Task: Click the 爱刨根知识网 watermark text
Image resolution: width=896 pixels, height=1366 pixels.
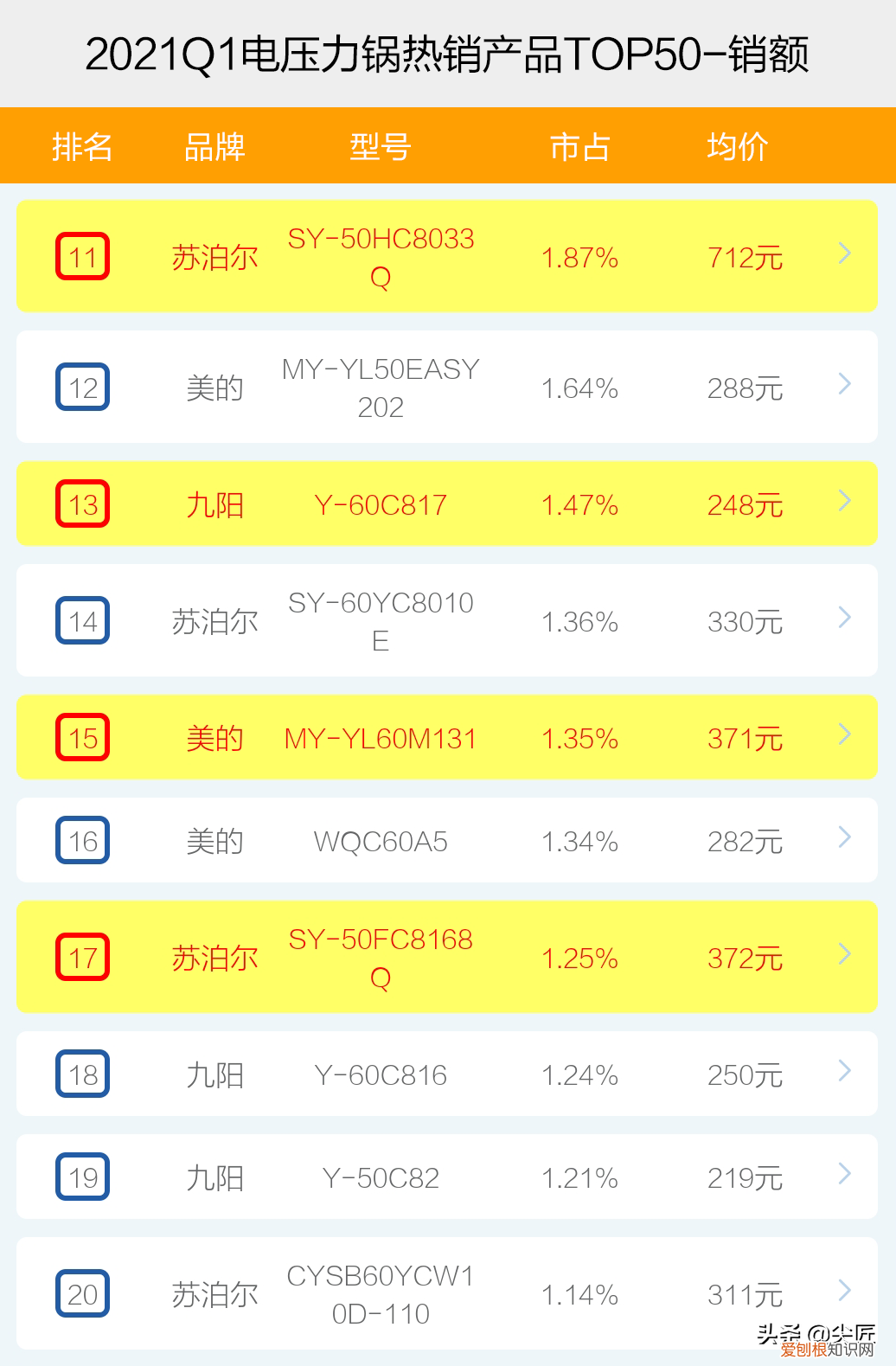Action: (820, 1350)
